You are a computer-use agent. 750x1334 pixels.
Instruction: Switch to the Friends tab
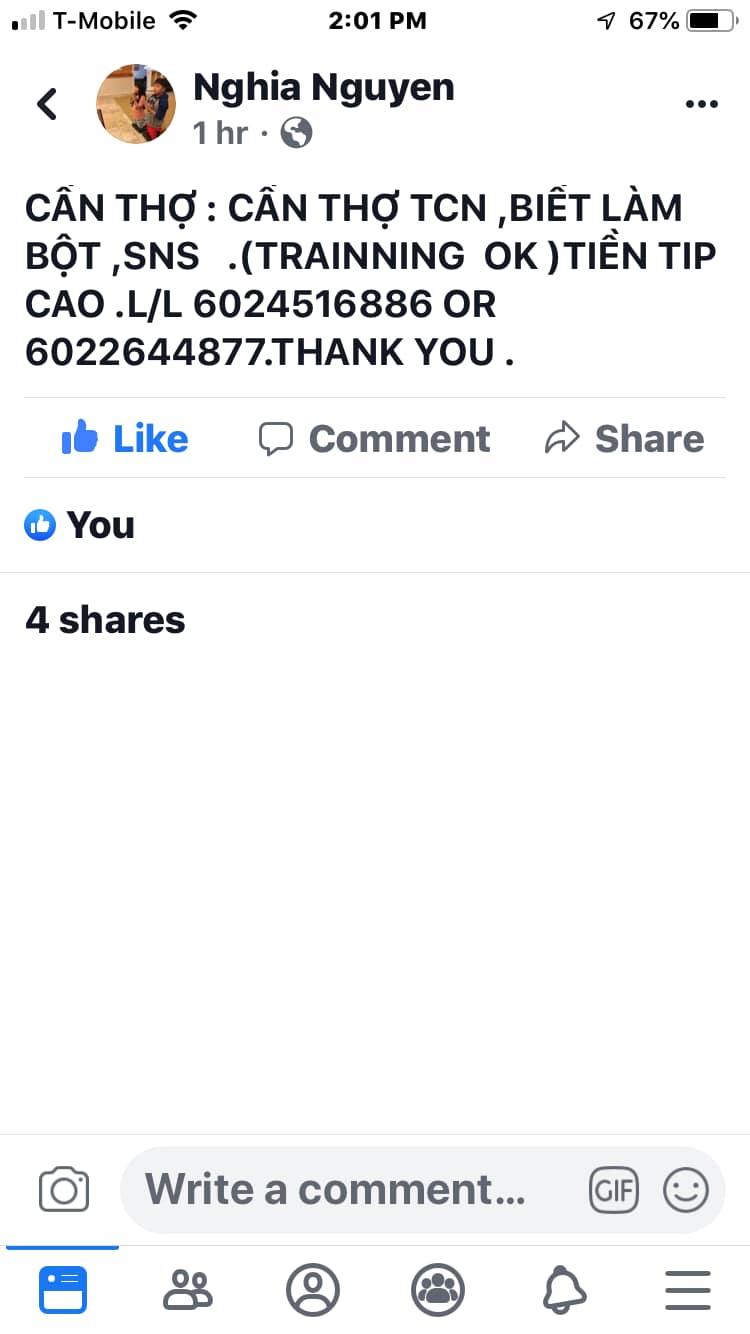click(x=188, y=1290)
